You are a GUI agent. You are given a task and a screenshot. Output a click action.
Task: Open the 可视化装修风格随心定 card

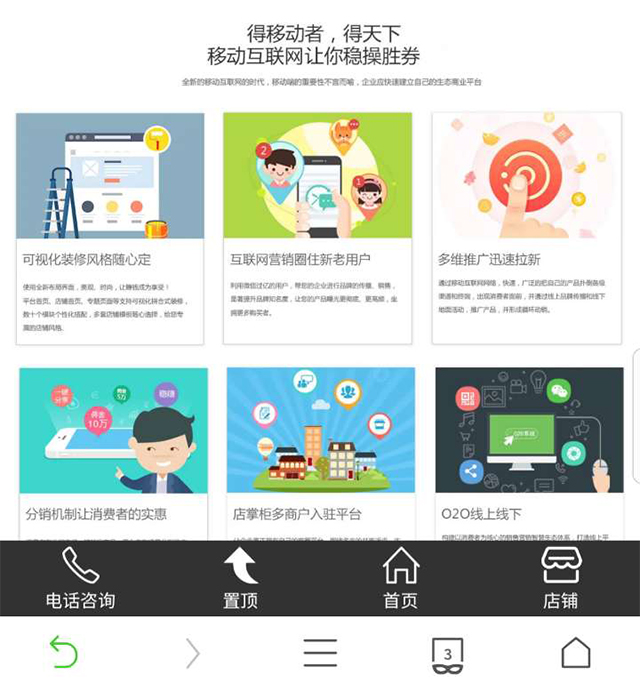[x=110, y=228]
